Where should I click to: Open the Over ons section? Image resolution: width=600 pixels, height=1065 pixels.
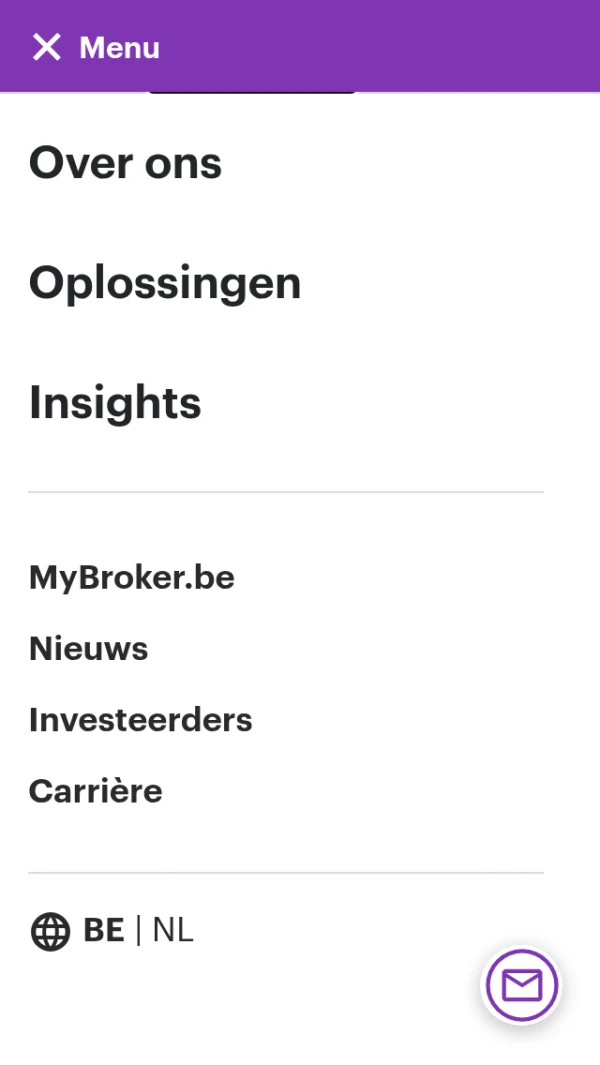click(125, 163)
